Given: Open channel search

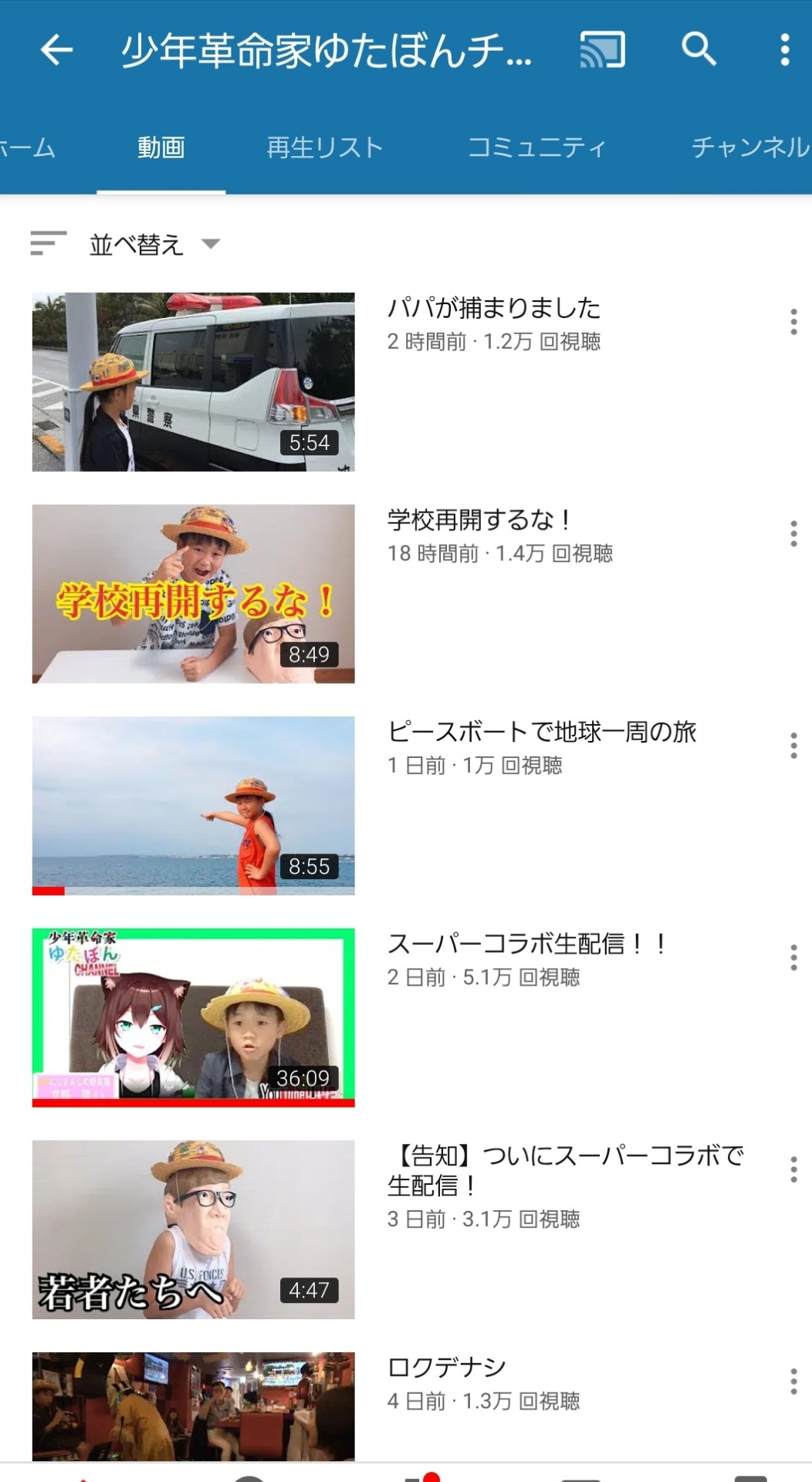Looking at the screenshot, I should tap(699, 49).
